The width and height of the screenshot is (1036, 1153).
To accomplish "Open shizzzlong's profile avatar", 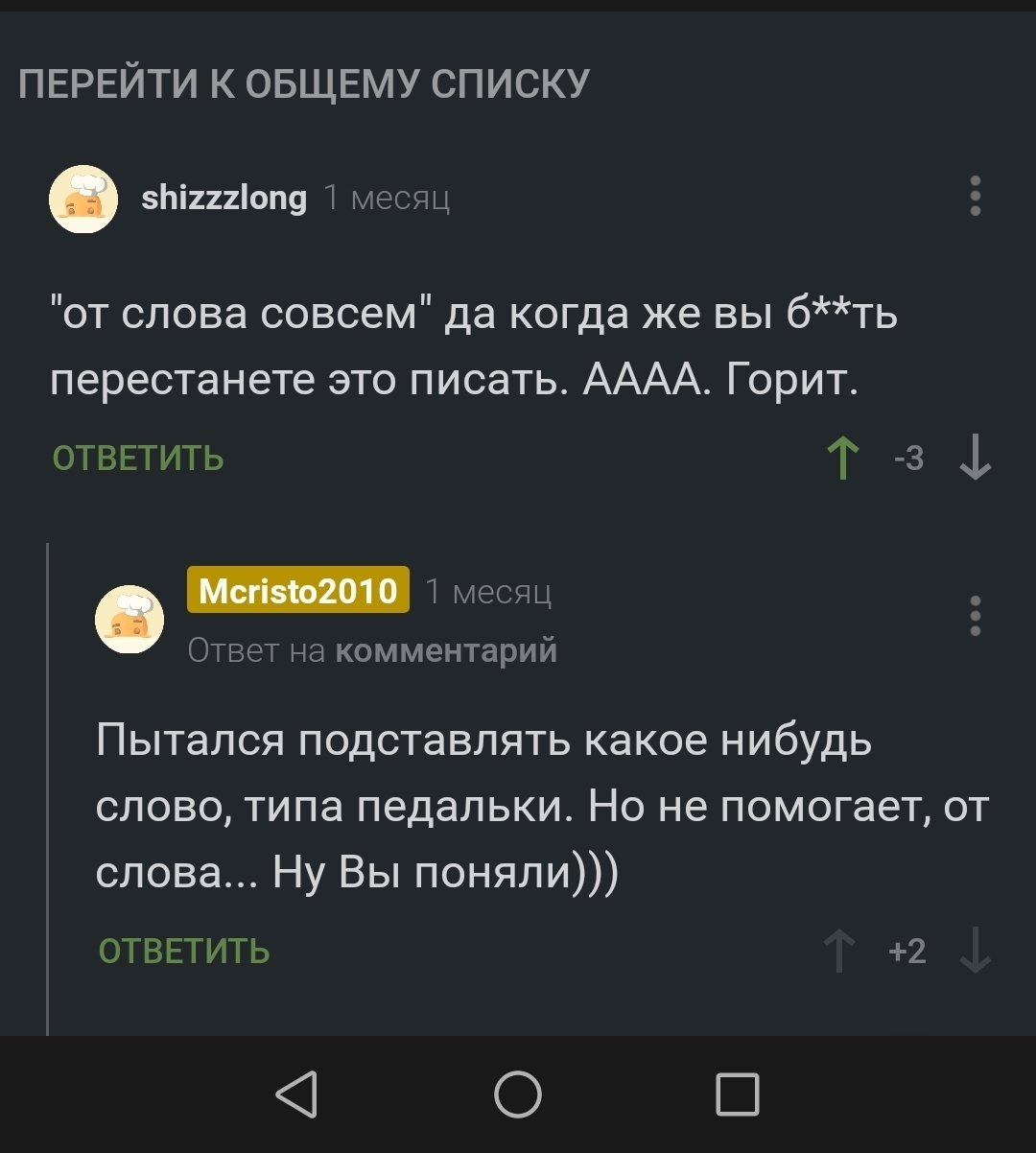I will [83, 199].
